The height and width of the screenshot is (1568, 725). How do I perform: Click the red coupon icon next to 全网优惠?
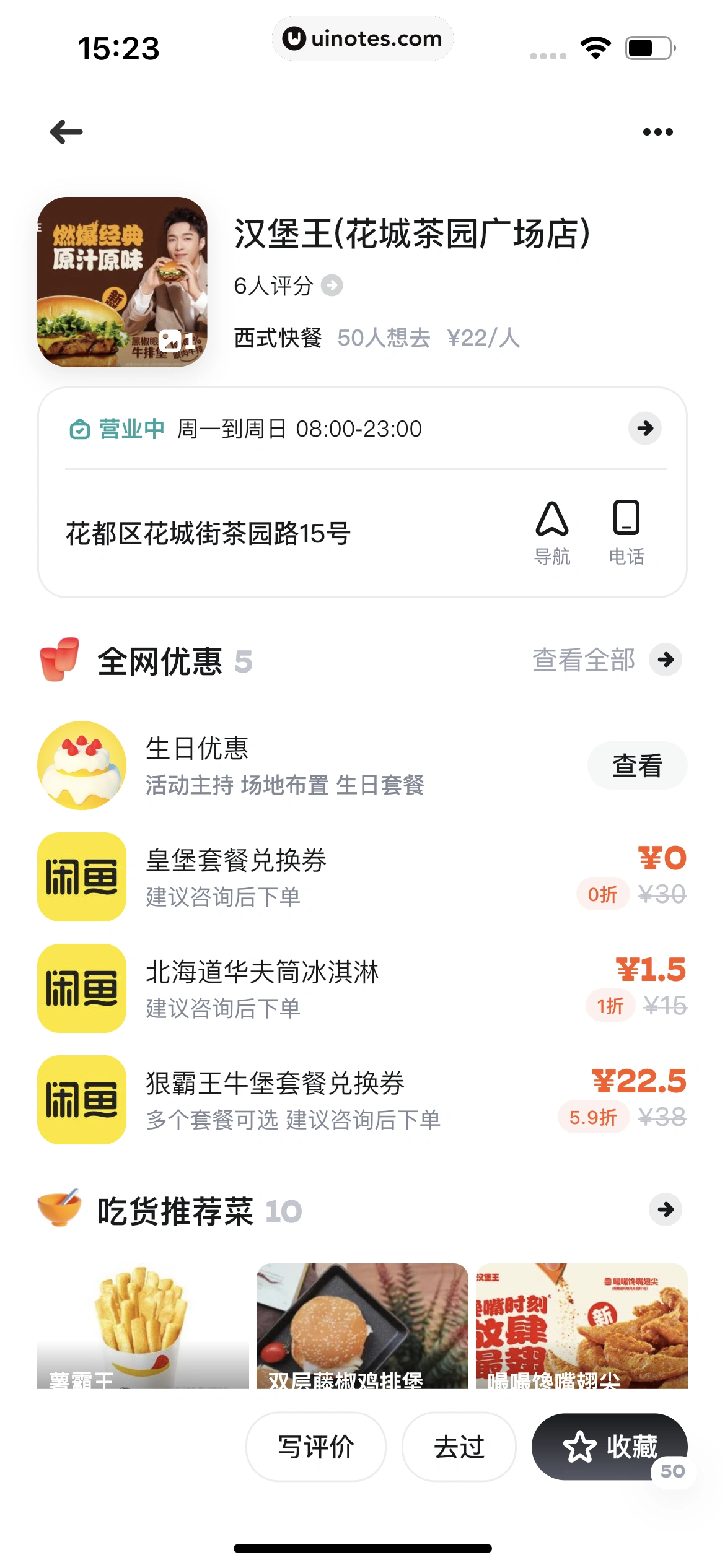pos(59,660)
